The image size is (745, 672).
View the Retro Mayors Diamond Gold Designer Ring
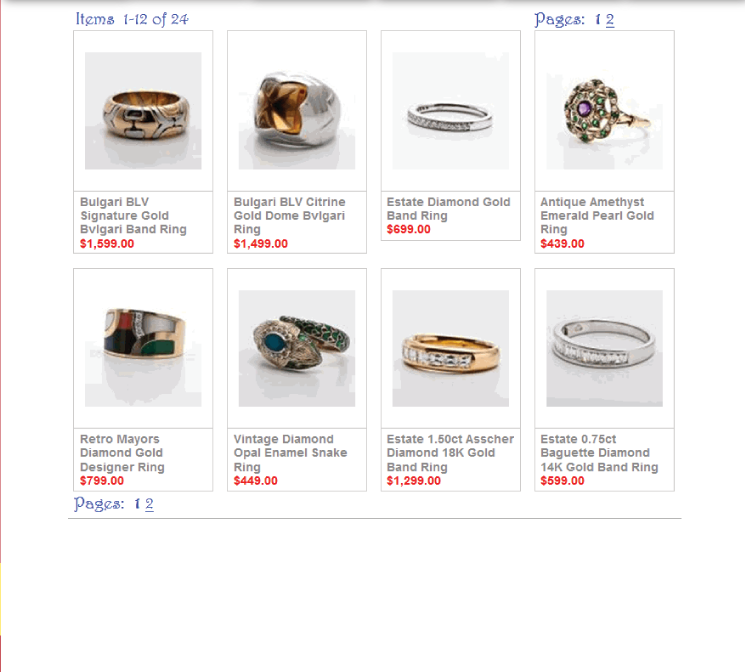pyautogui.click(x=143, y=348)
